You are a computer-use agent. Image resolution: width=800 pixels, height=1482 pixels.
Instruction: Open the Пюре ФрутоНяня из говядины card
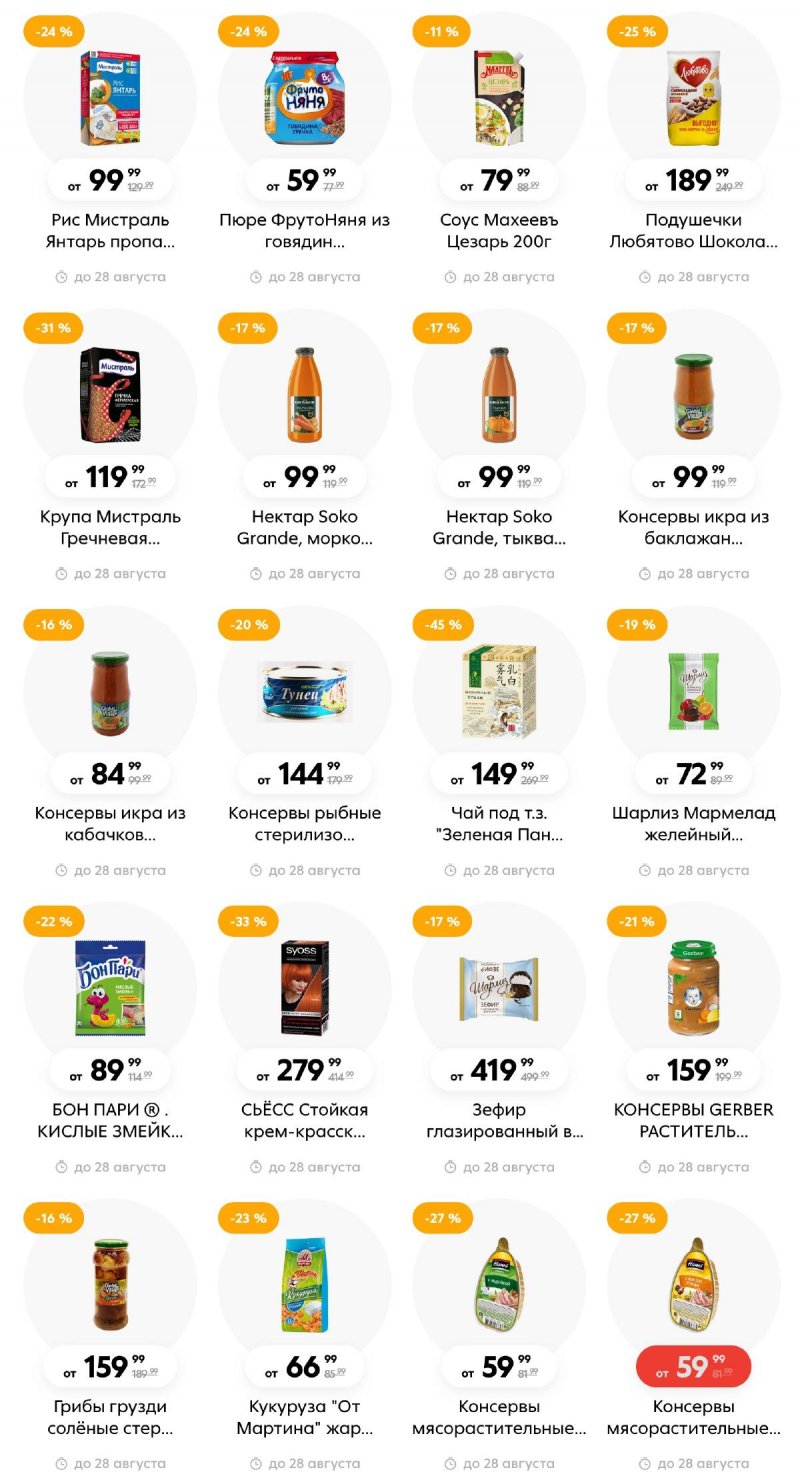coord(304,150)
